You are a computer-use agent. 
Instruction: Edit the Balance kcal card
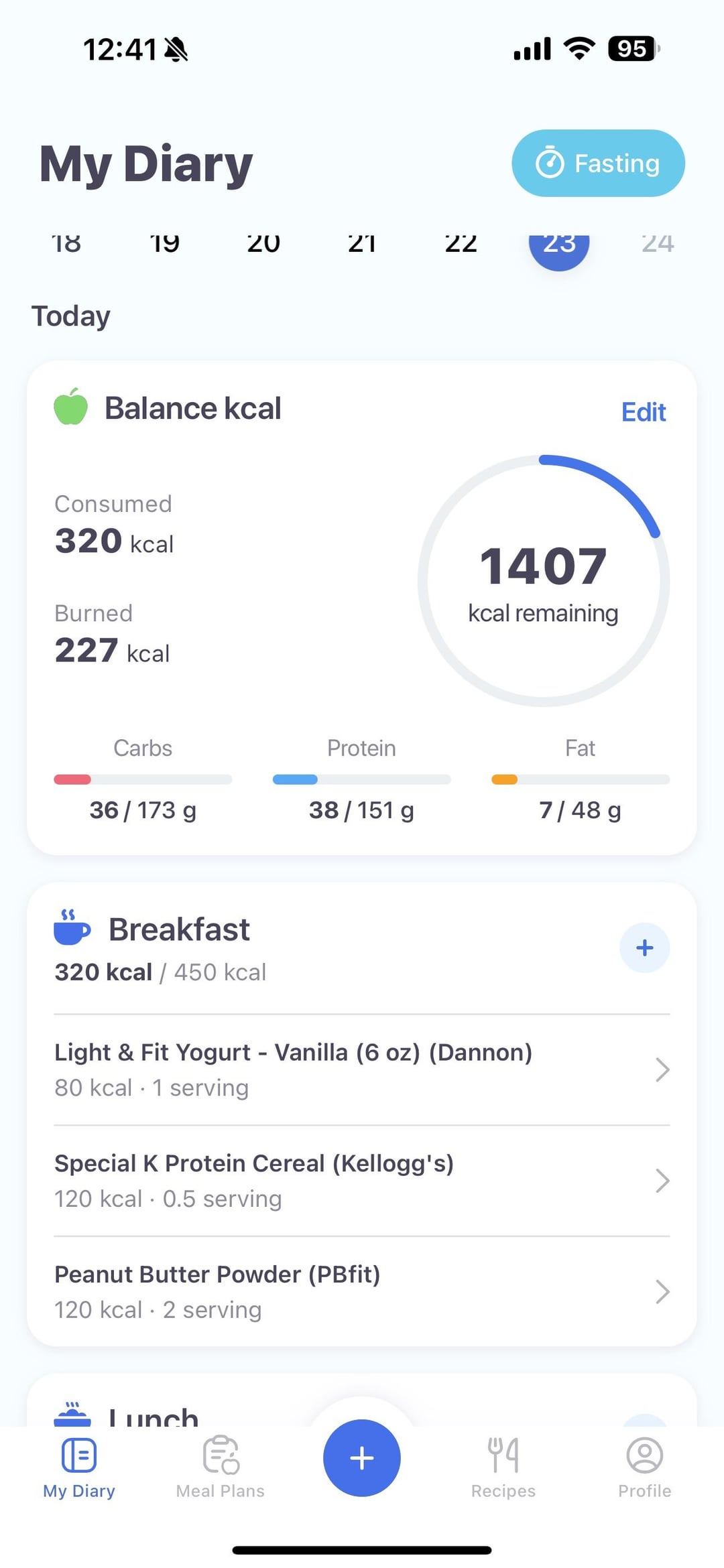(644, 412)
